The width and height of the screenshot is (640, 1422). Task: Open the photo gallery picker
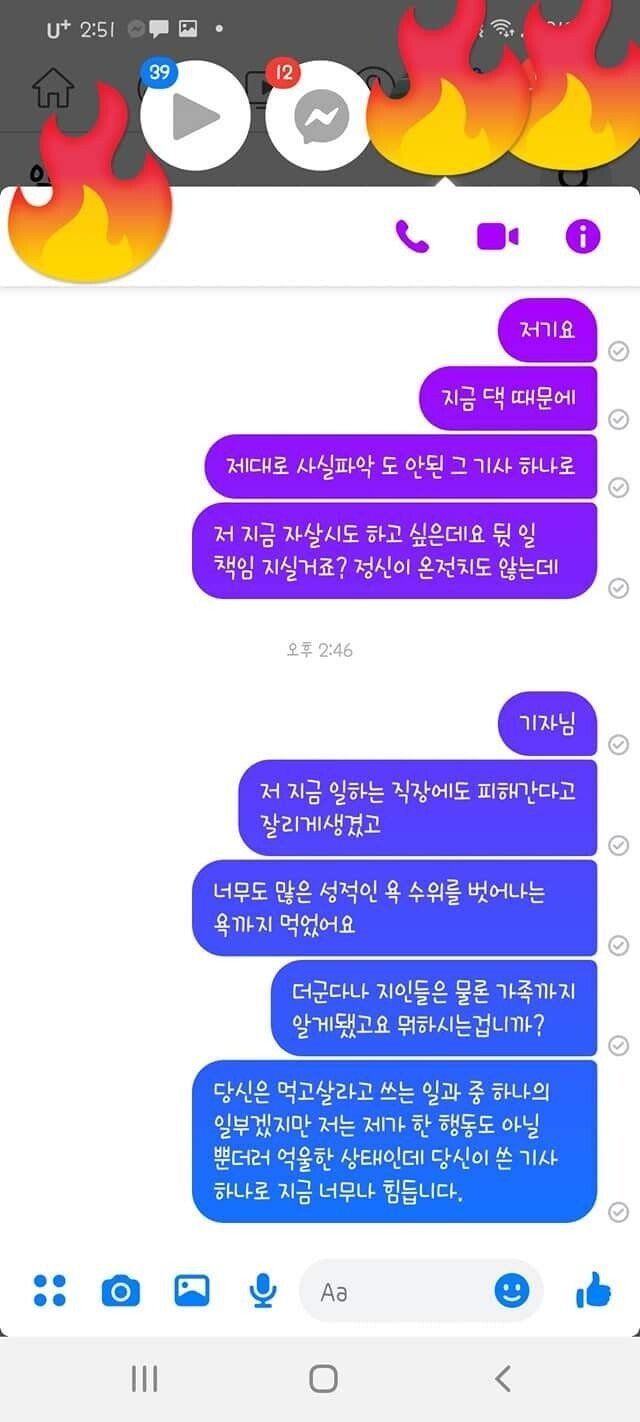click(x=192, y=1291)
